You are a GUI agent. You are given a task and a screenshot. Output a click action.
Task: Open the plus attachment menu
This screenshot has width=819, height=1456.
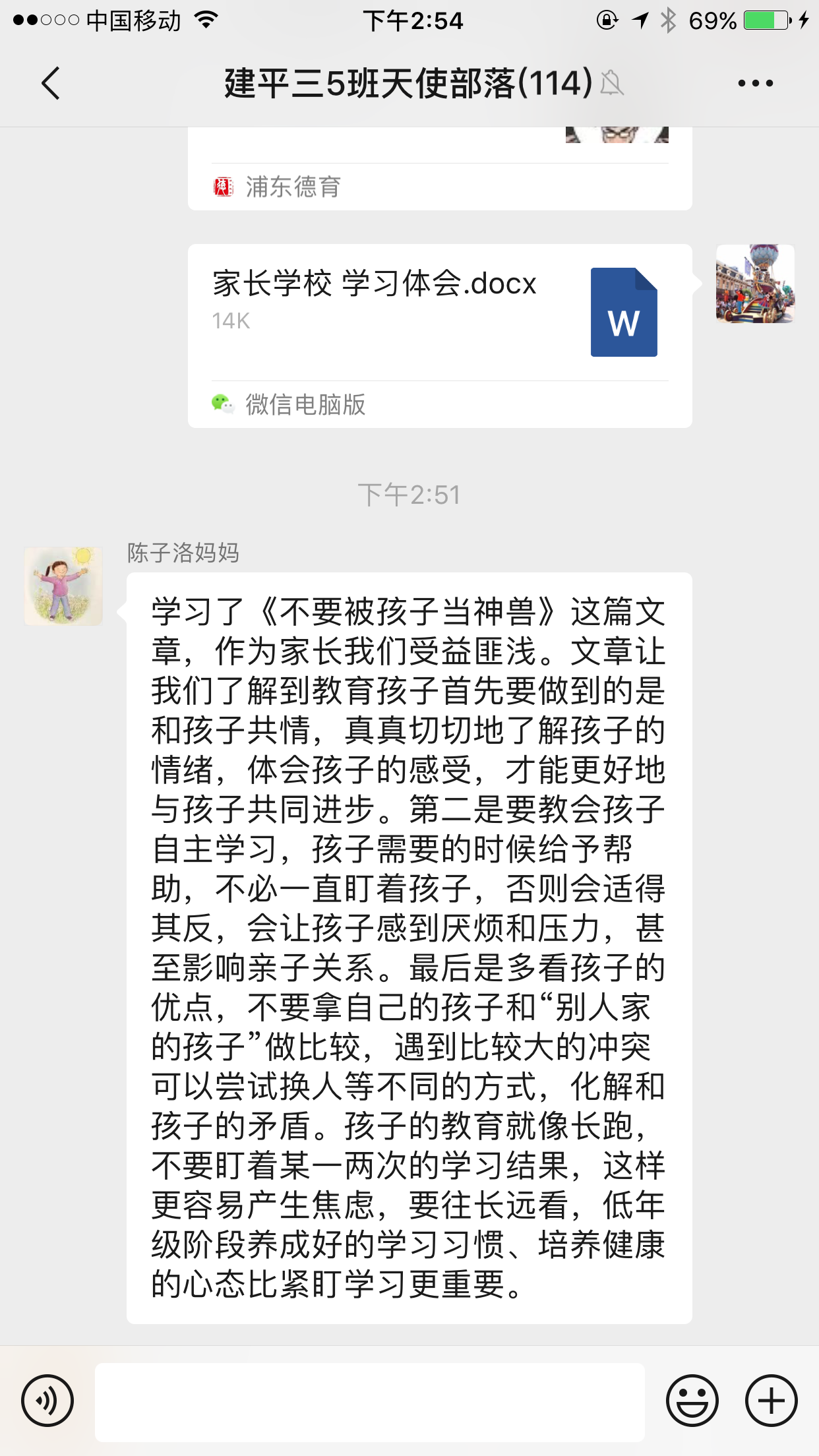771,1401
